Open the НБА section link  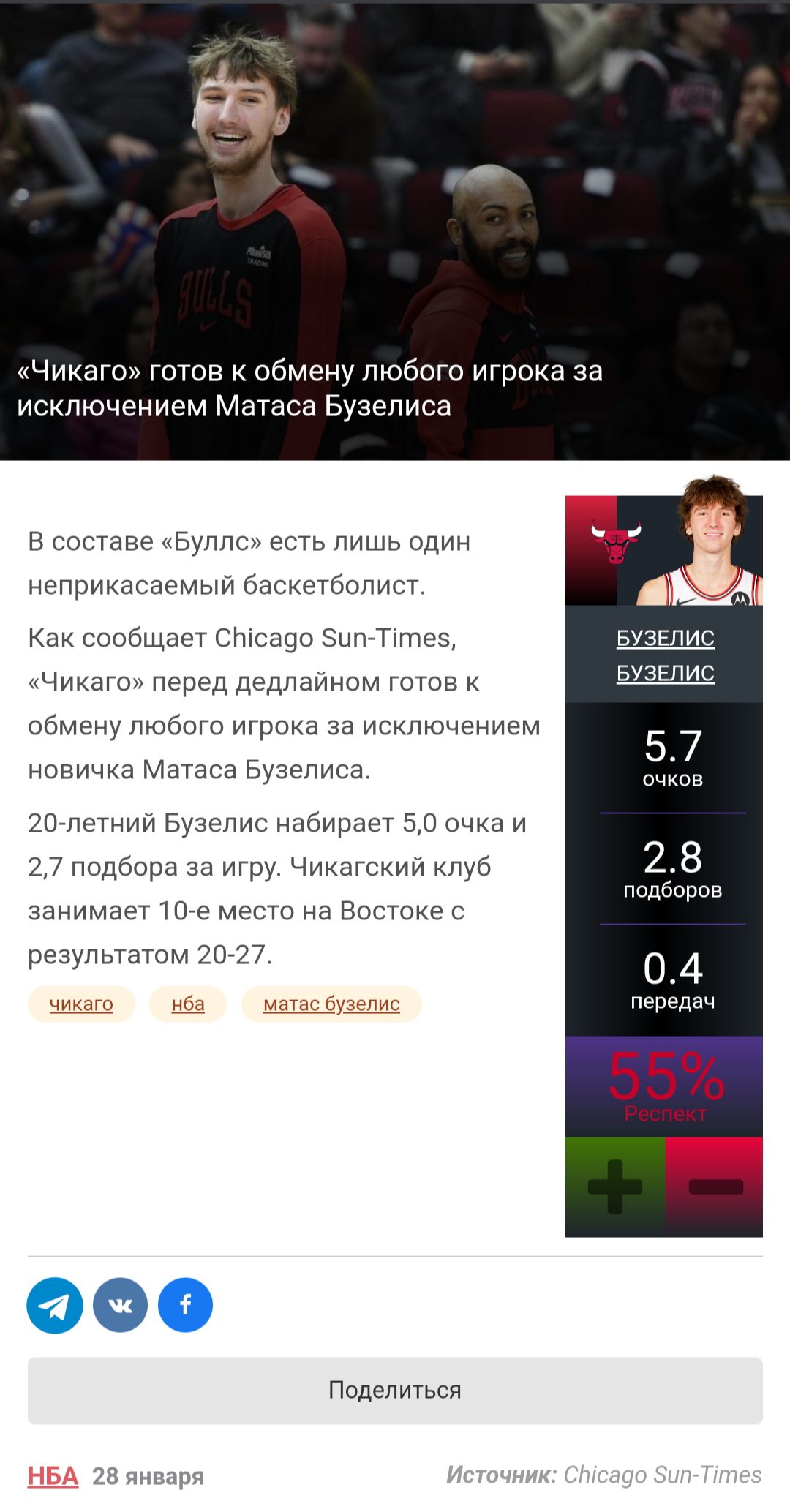coord(53,1476)
